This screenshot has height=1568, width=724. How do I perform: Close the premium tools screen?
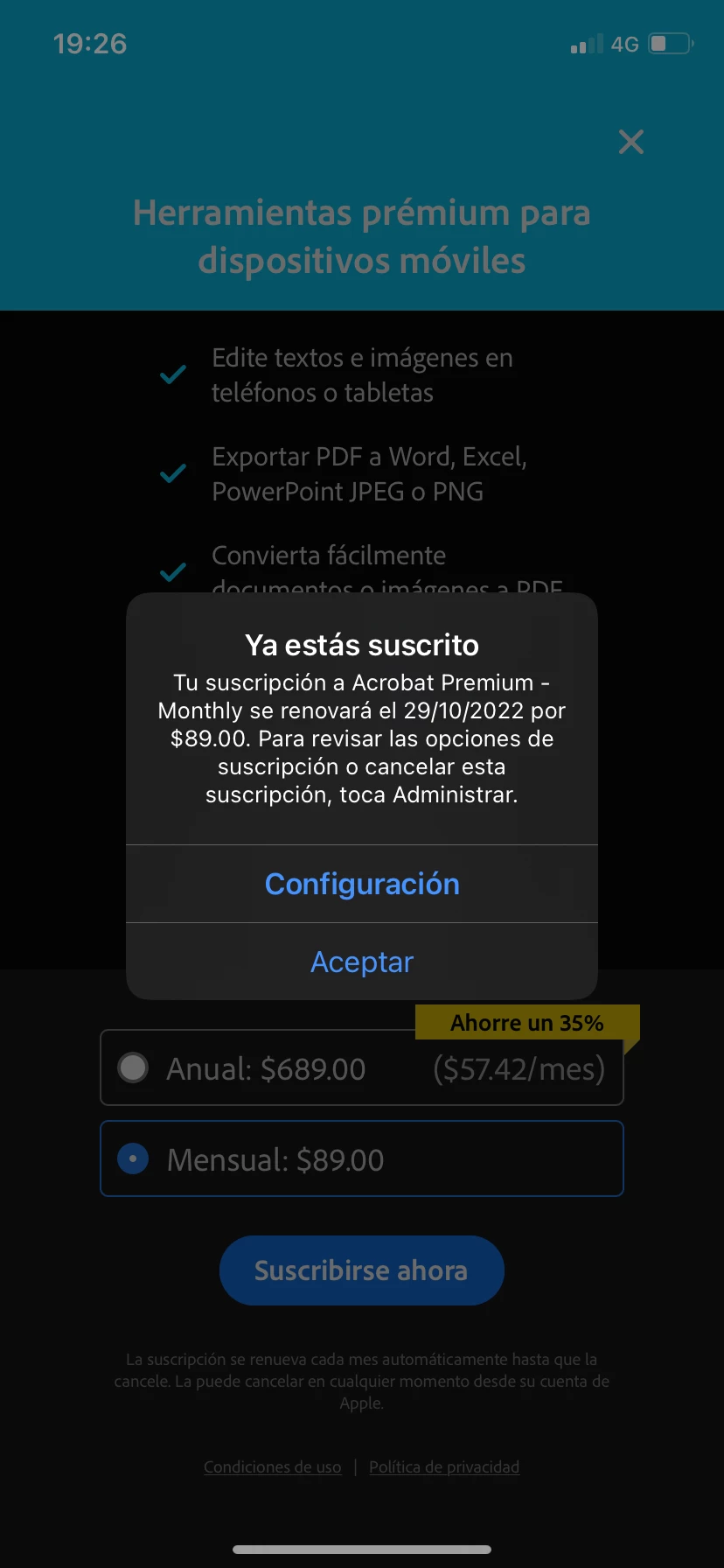tap(630, 142)
